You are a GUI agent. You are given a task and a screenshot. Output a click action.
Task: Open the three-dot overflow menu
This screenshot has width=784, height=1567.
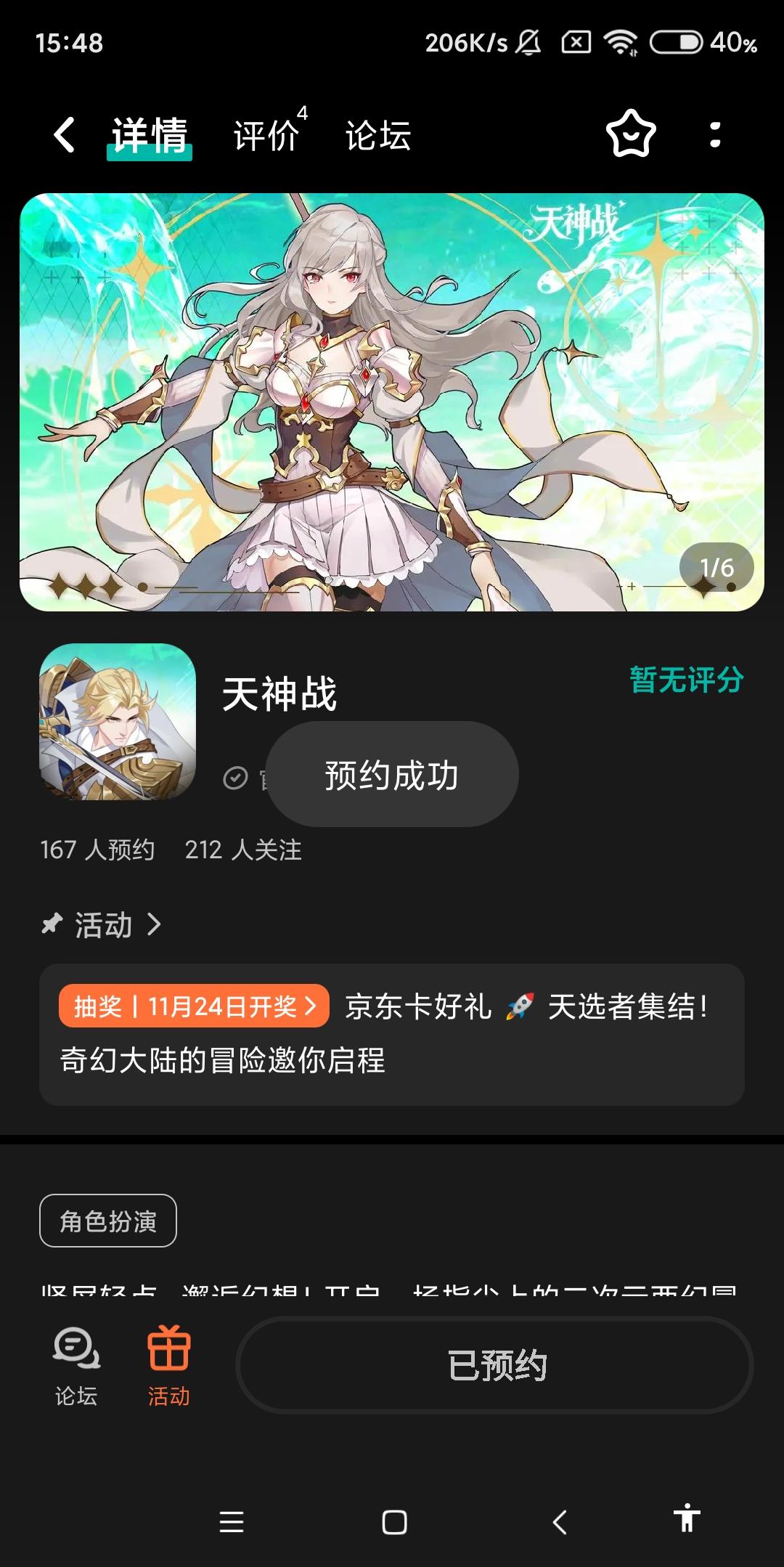tap(715, 136)
